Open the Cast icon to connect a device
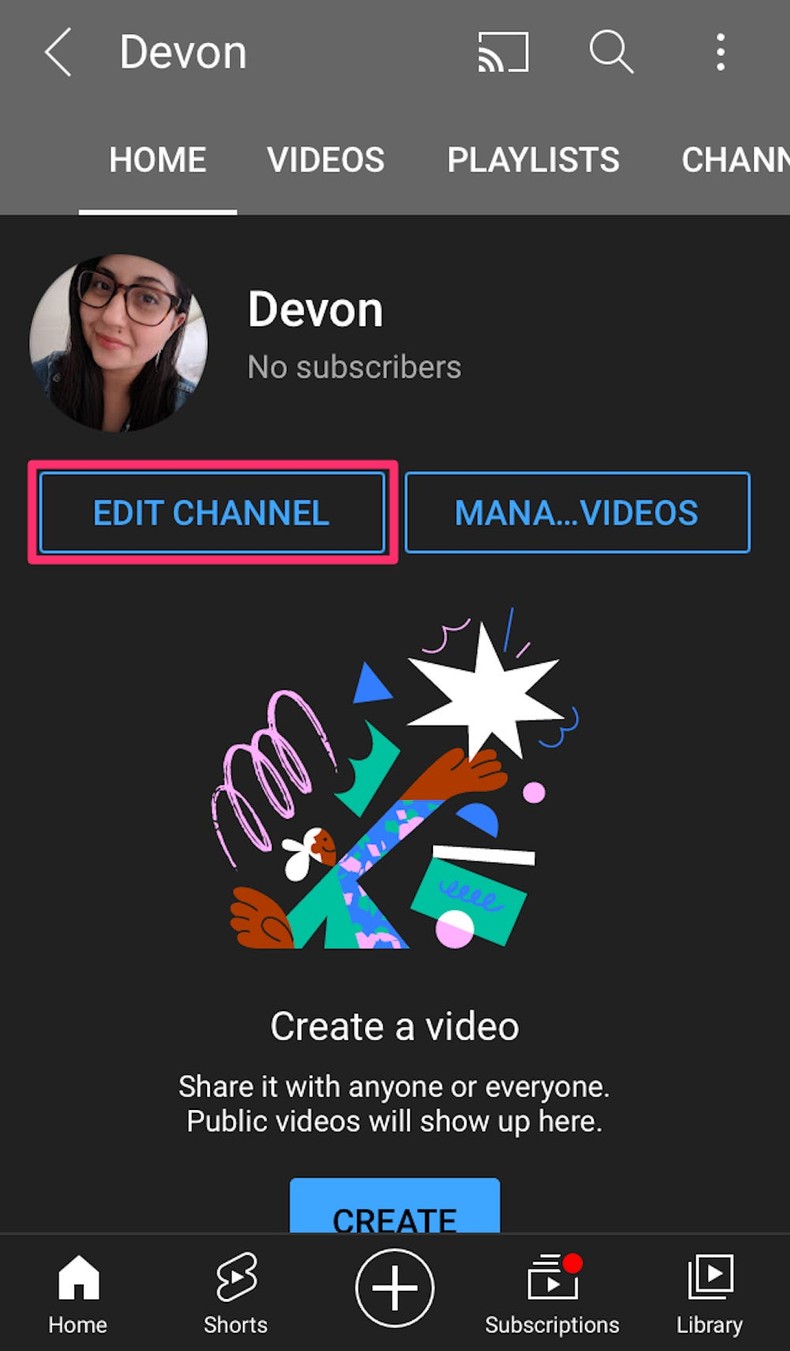This screenshot has height=1351, width=790. [x=500, y=53]
